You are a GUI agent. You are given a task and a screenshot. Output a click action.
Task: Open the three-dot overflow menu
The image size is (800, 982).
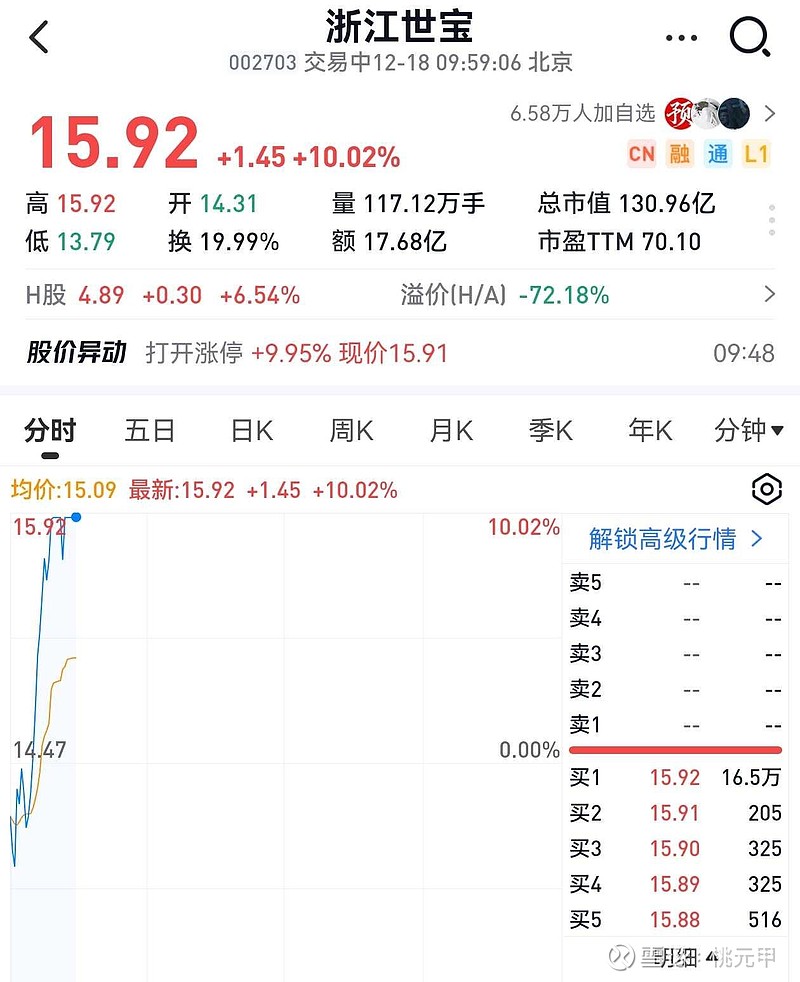(x=681, y=38)
